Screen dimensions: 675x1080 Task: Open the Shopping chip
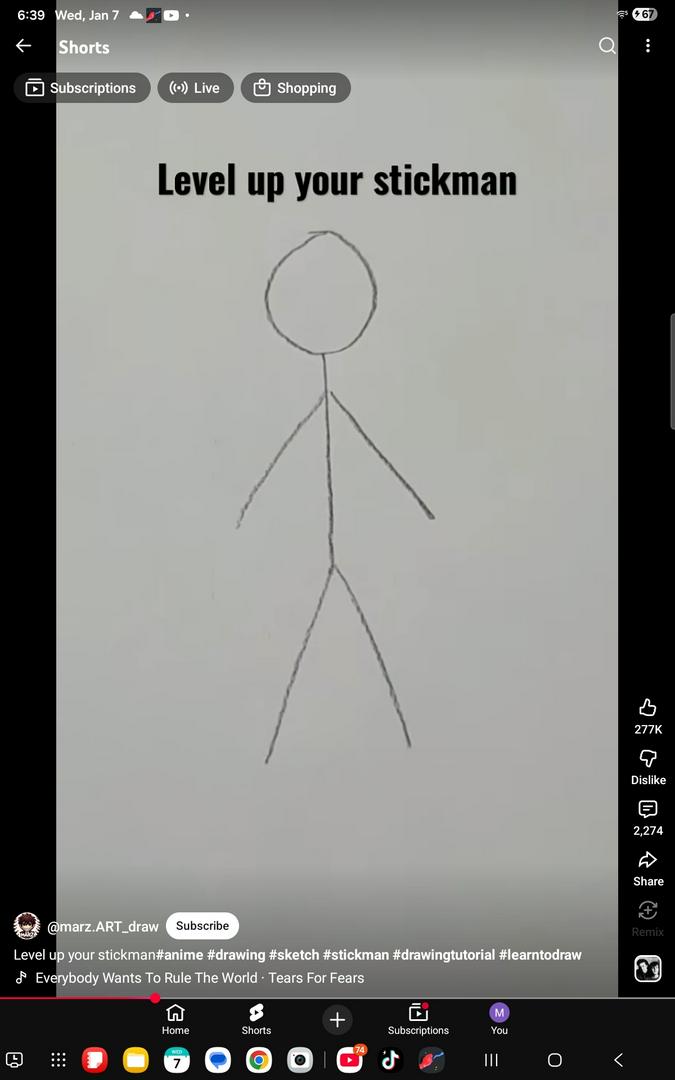tap(295, 88)
